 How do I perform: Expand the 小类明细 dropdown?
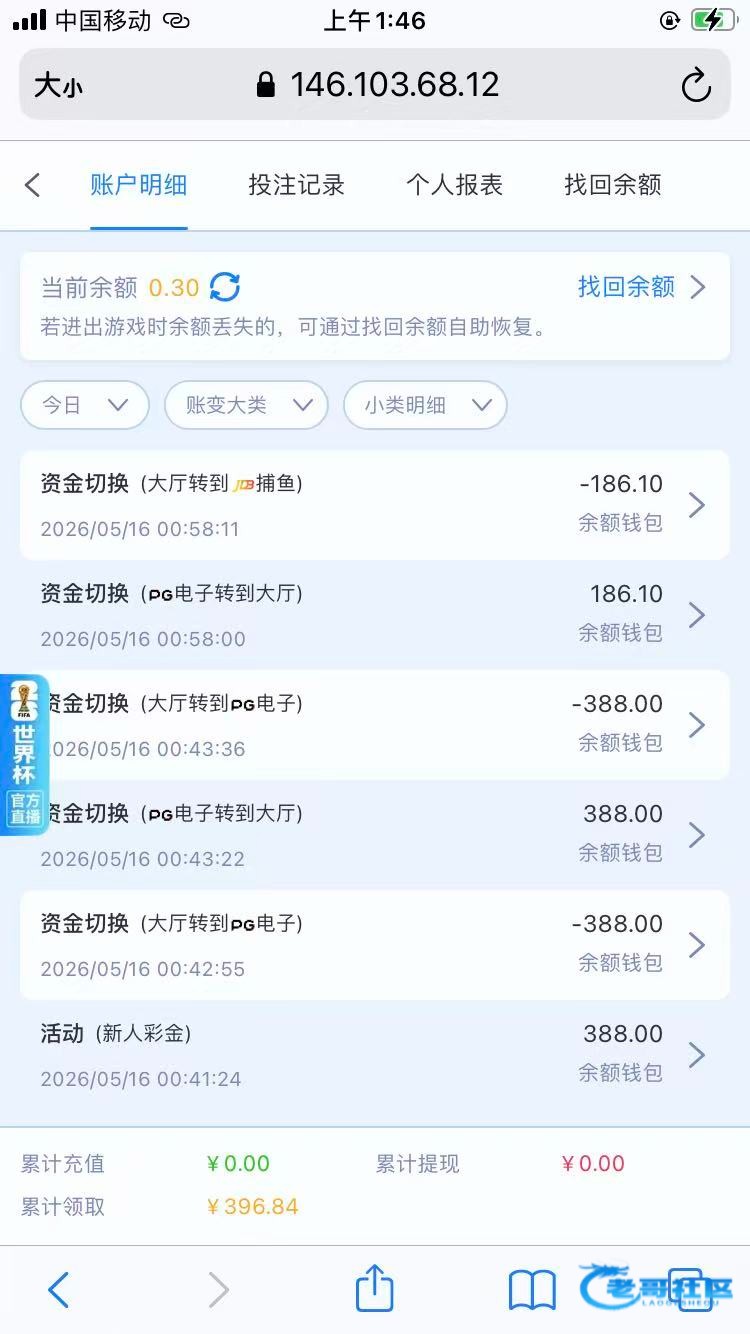click(x=425, y=405)
